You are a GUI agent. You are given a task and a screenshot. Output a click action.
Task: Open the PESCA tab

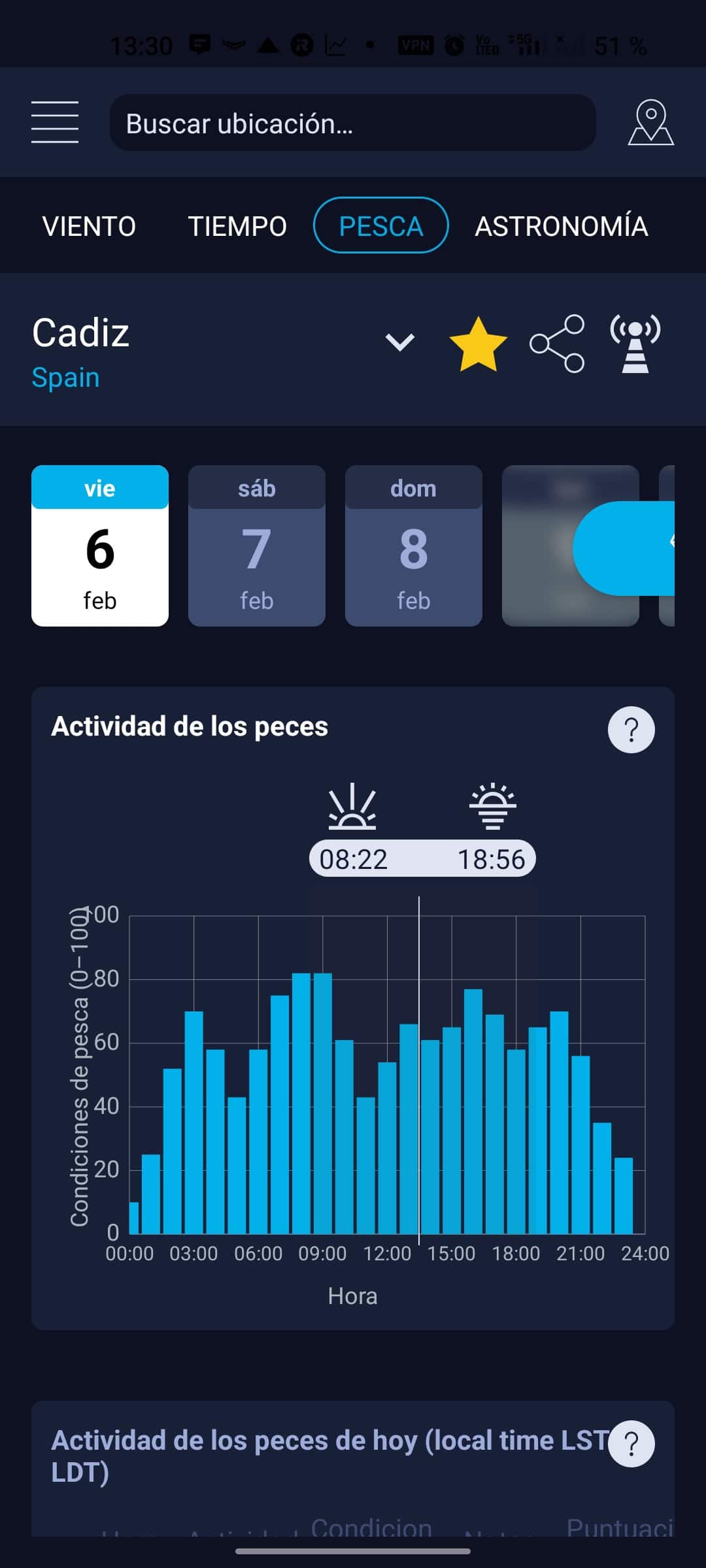pyautogui.click(x=380, y=225)
